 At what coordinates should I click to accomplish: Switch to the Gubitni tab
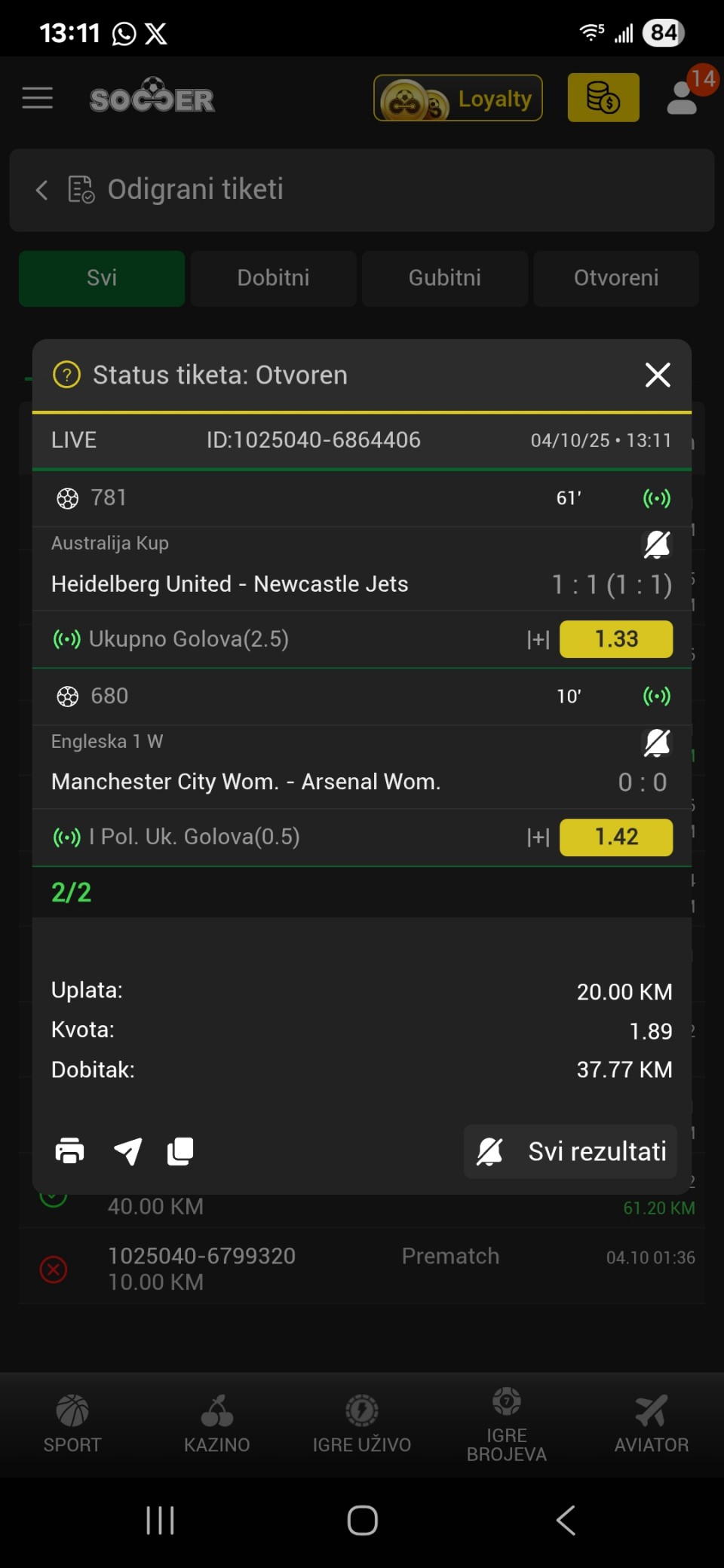pos(445,278)
